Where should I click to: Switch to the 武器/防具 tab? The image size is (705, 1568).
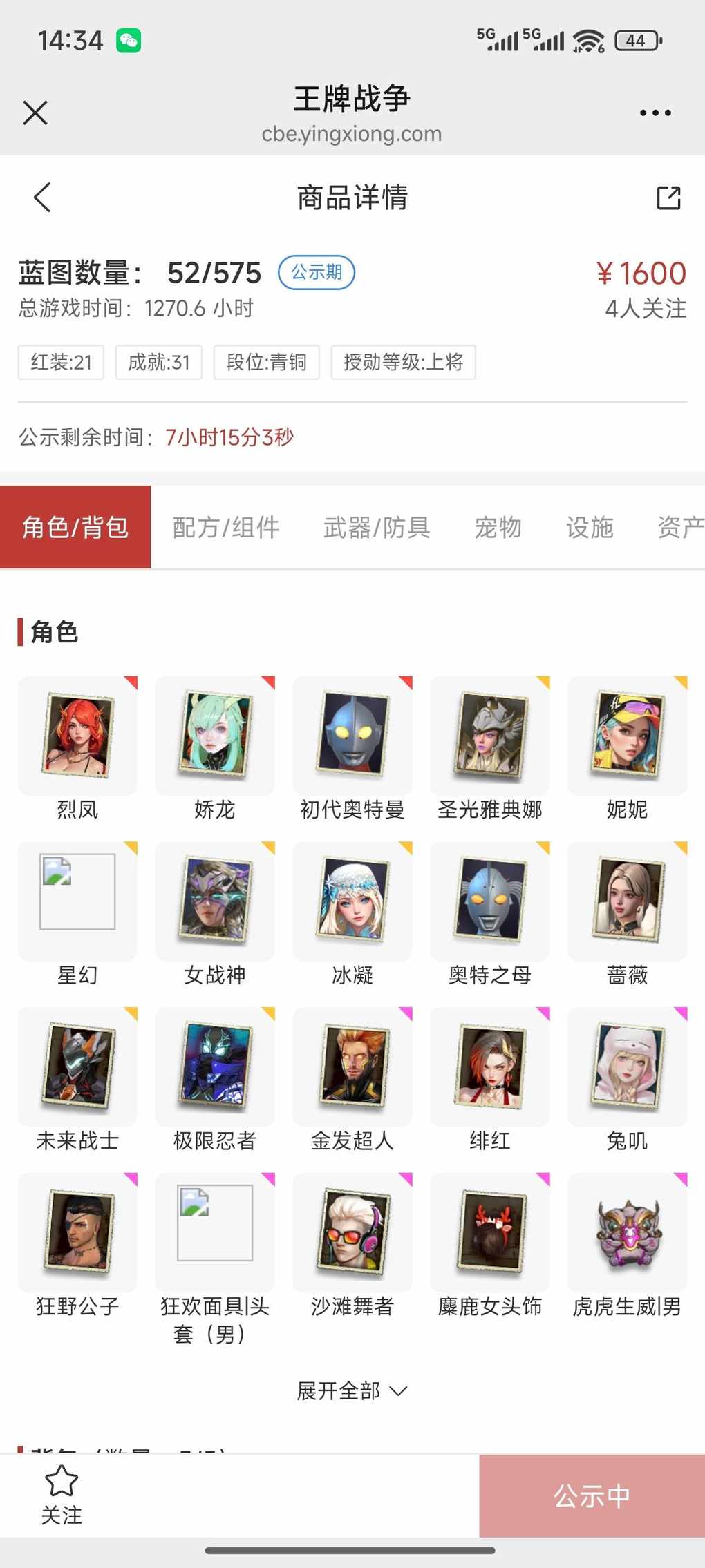(377, 528)
